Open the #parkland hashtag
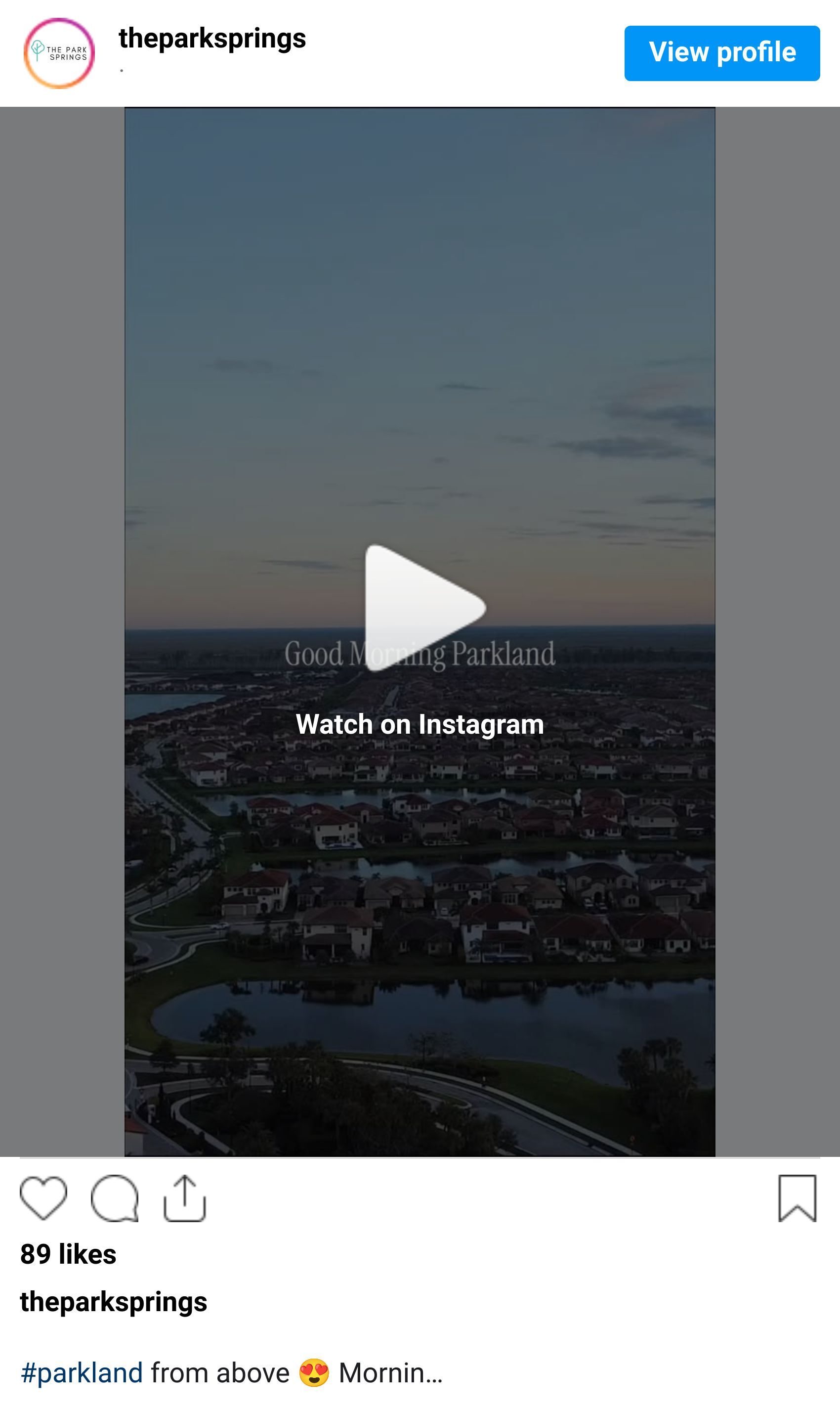 [82, 1372]
